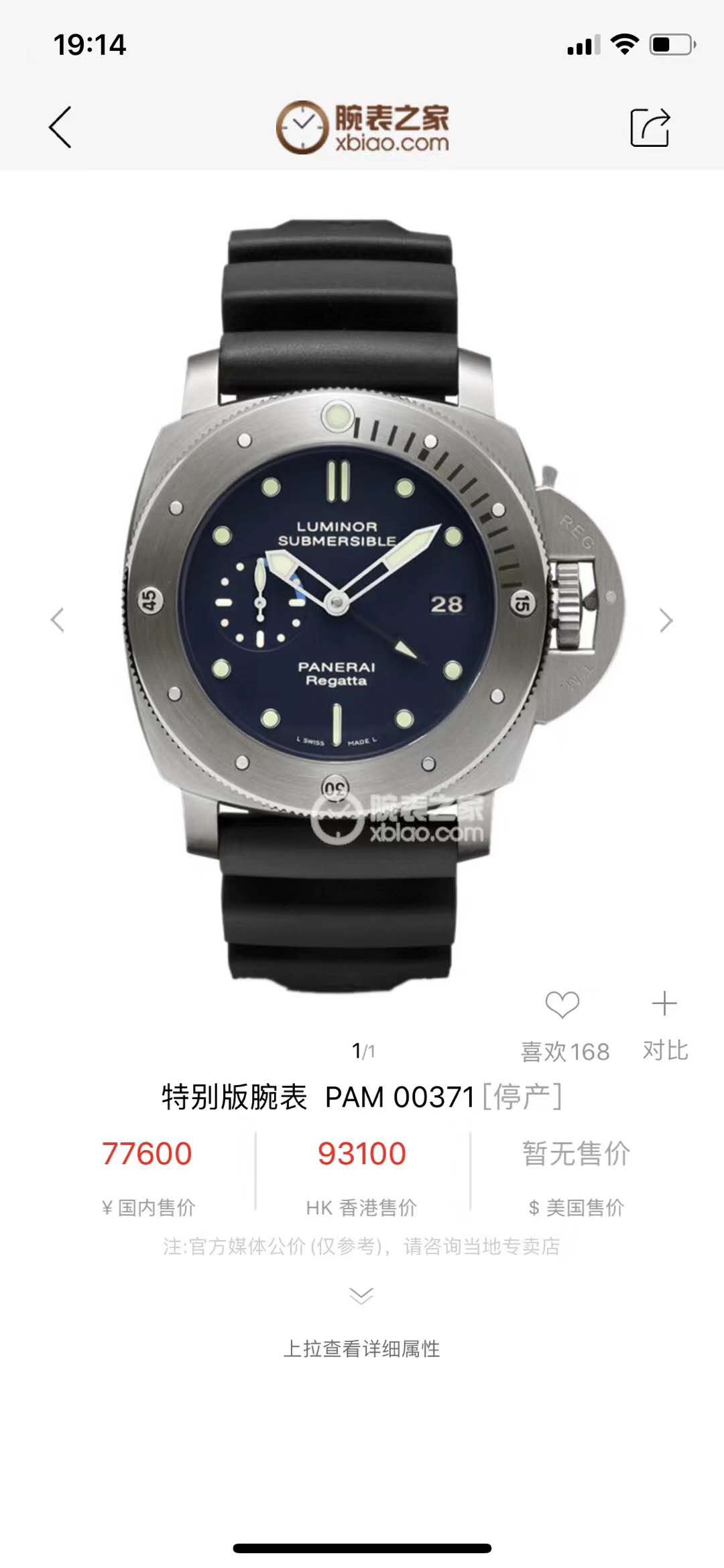Add this watch to 对比 comparison
The height and width of the screenshot is (1568, 724).
664,1004
